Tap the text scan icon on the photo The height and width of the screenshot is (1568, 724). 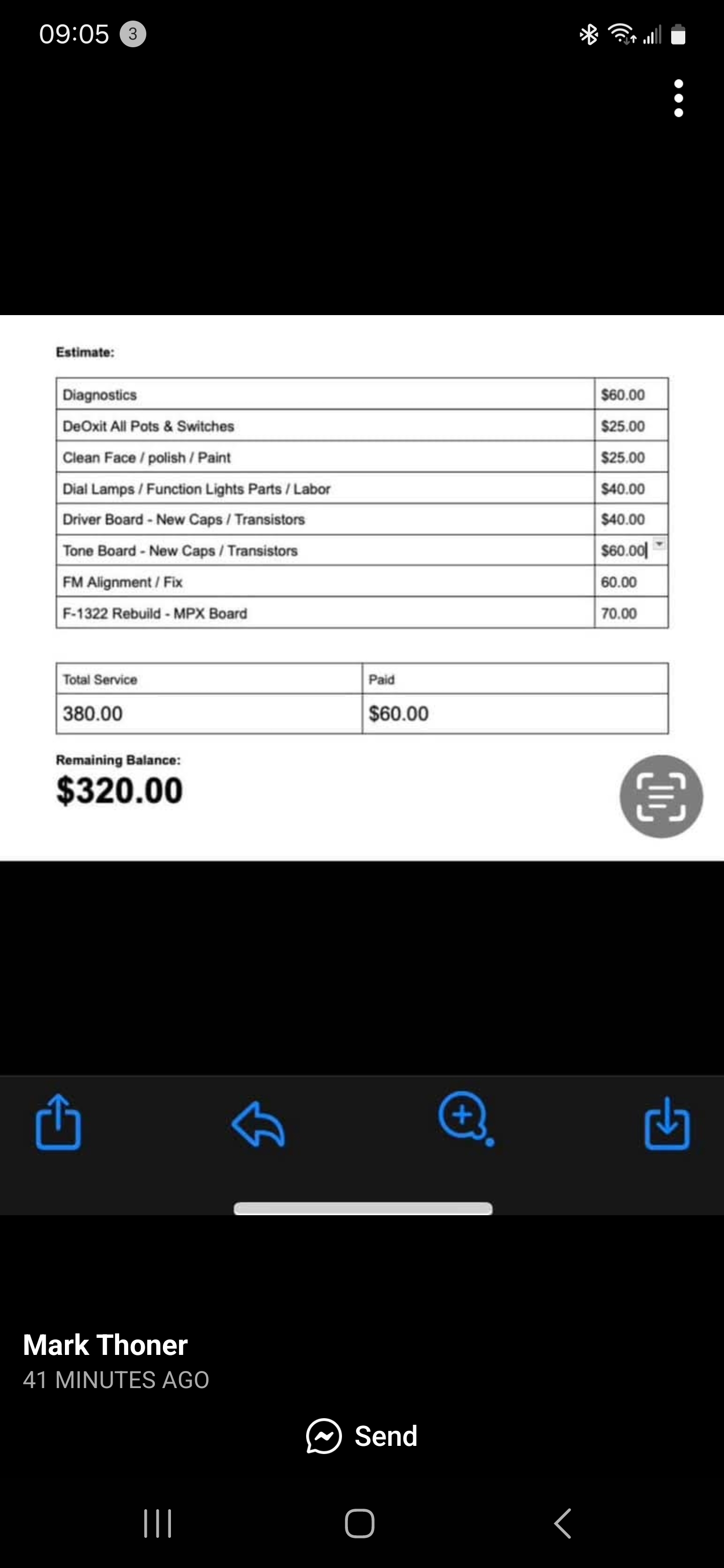pyautogui.click(x=661, y=796)
